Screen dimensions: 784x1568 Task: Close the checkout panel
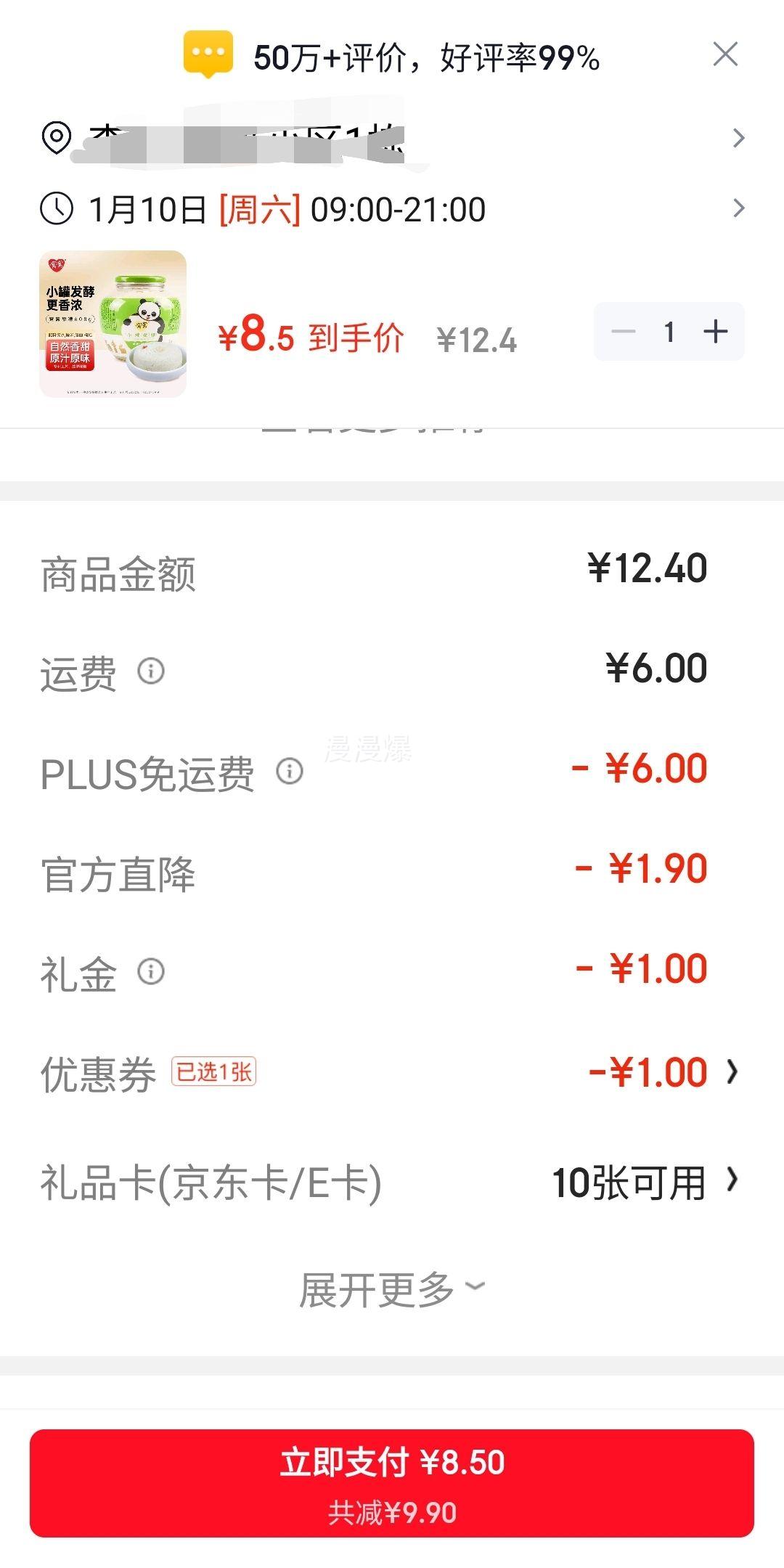coord(726,56)
